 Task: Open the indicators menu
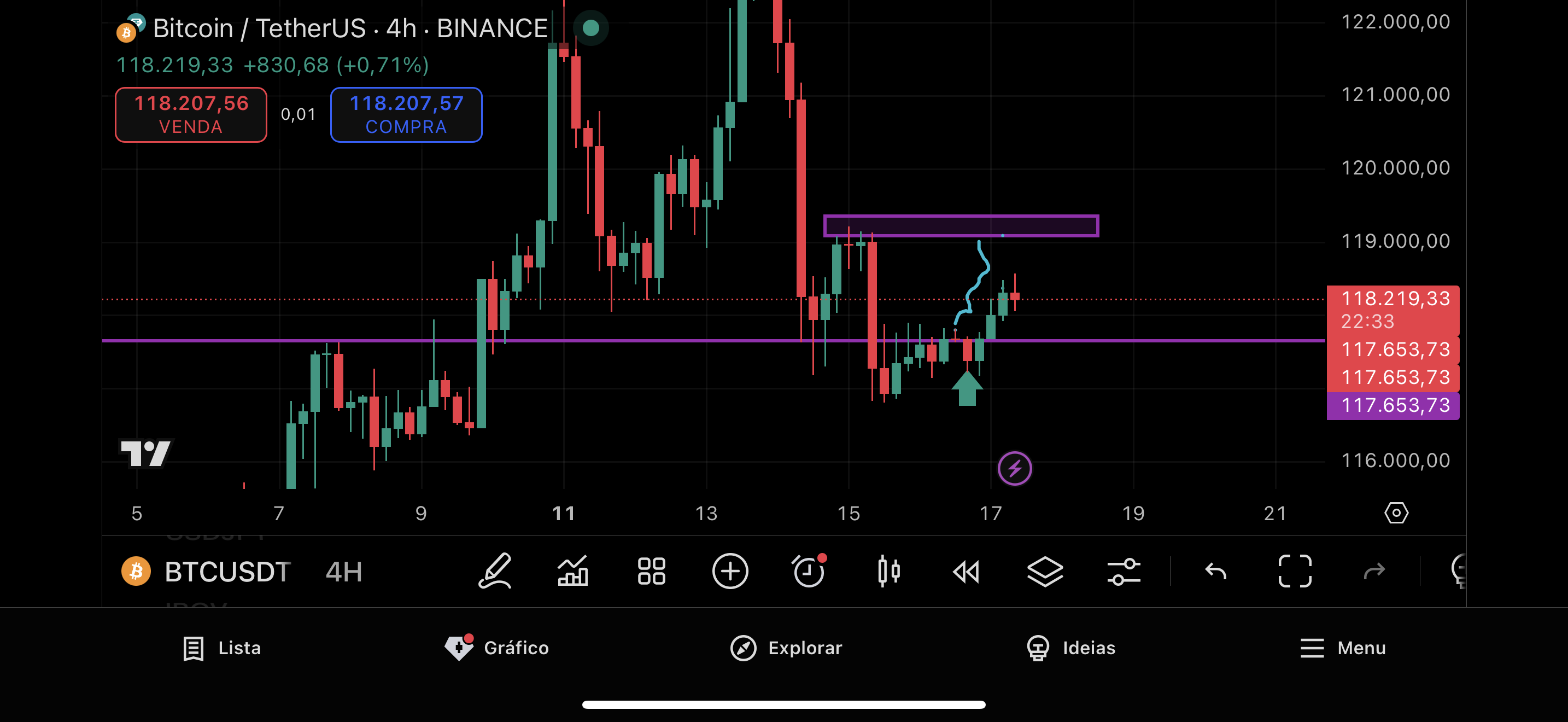pos(573,571)
